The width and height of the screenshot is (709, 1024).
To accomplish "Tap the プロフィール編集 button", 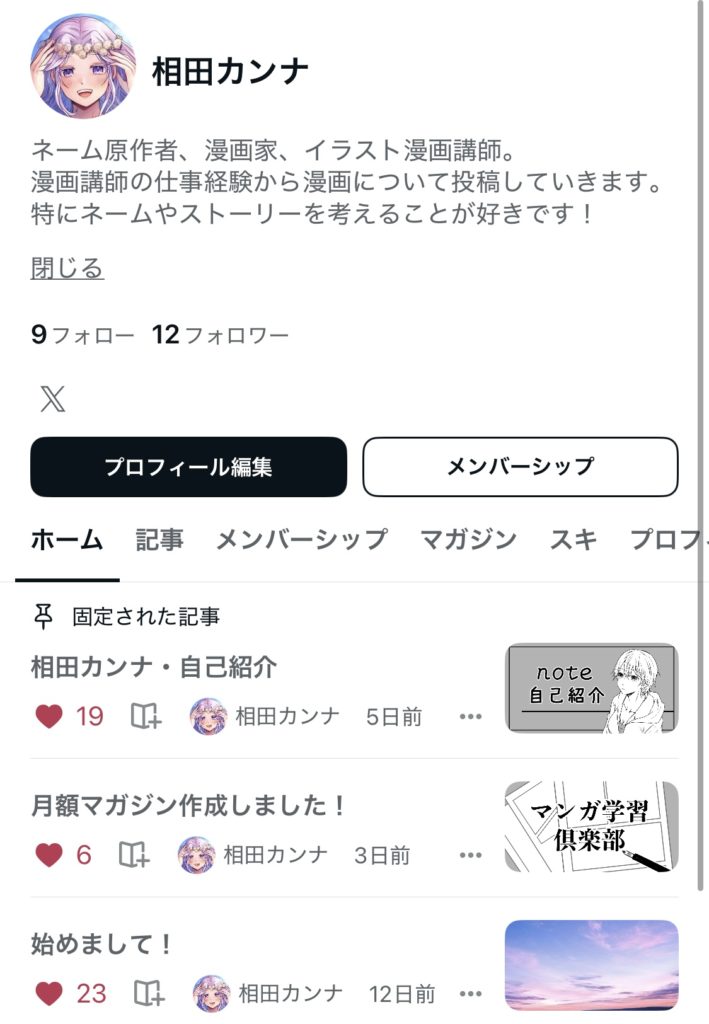I will [x=188, y=467].
